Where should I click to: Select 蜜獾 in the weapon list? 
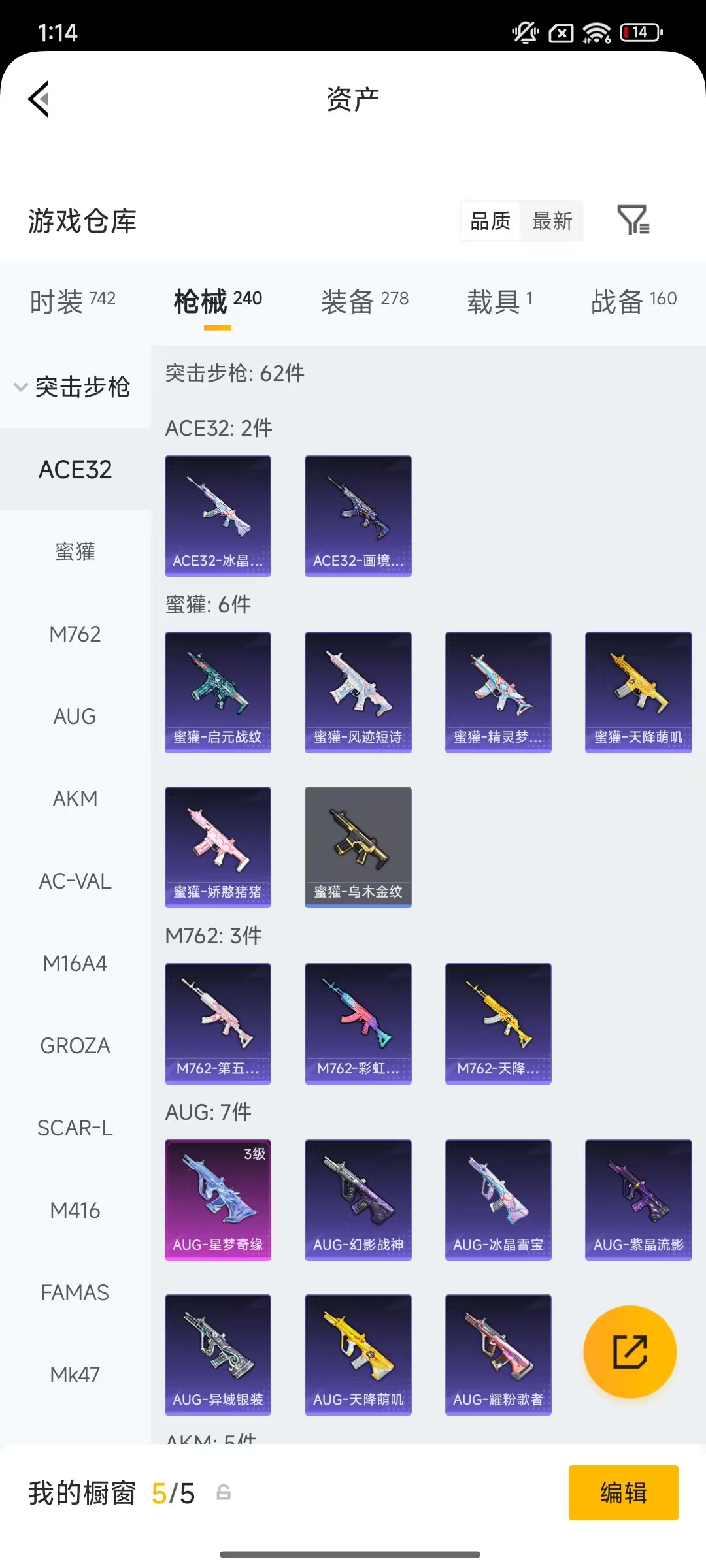tap(75, 551)
